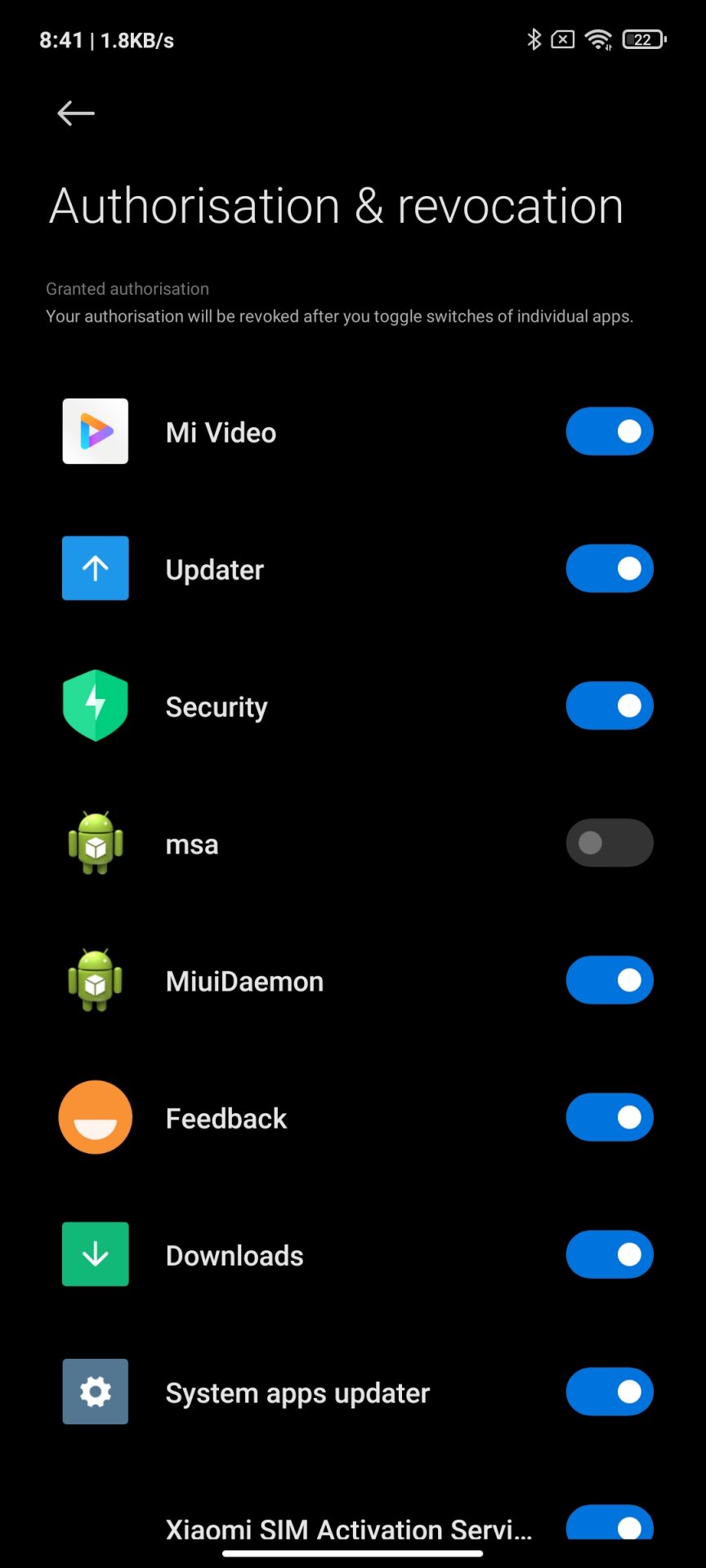Enable authorisation for msa
This screenshot has width=706, height=1568.
610,843
